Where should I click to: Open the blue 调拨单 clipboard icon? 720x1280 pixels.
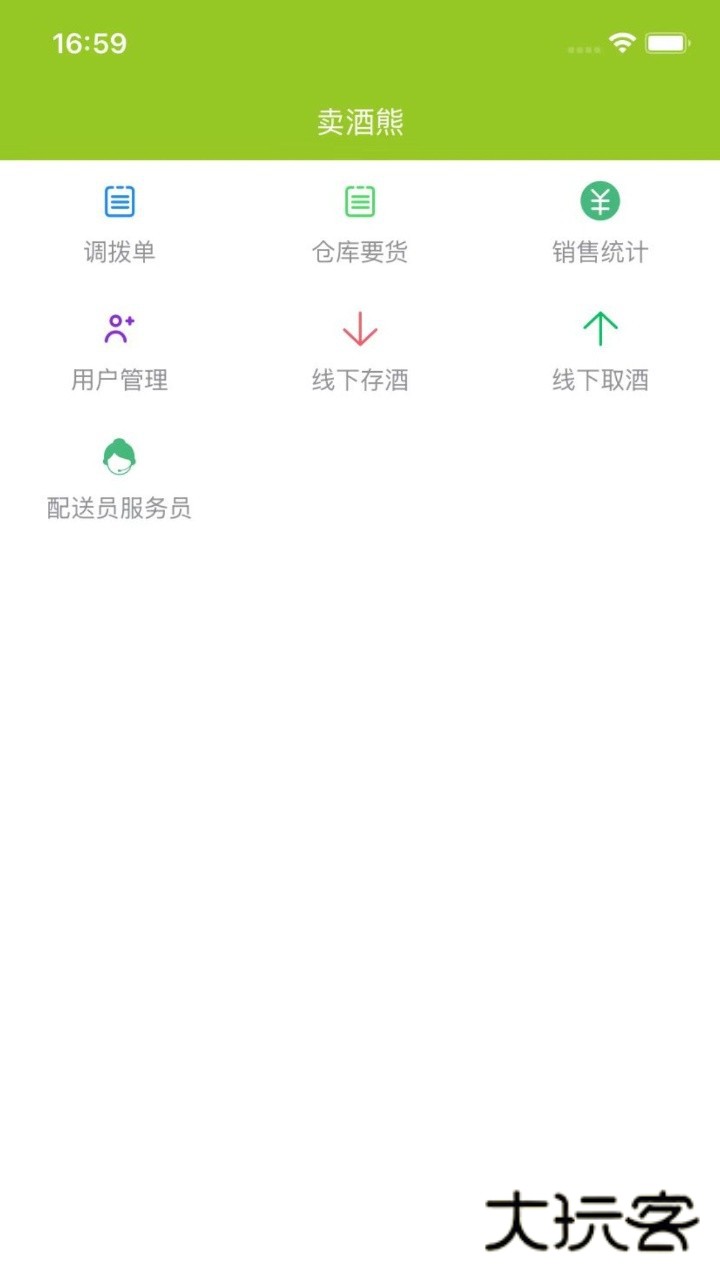pos(119,200)
